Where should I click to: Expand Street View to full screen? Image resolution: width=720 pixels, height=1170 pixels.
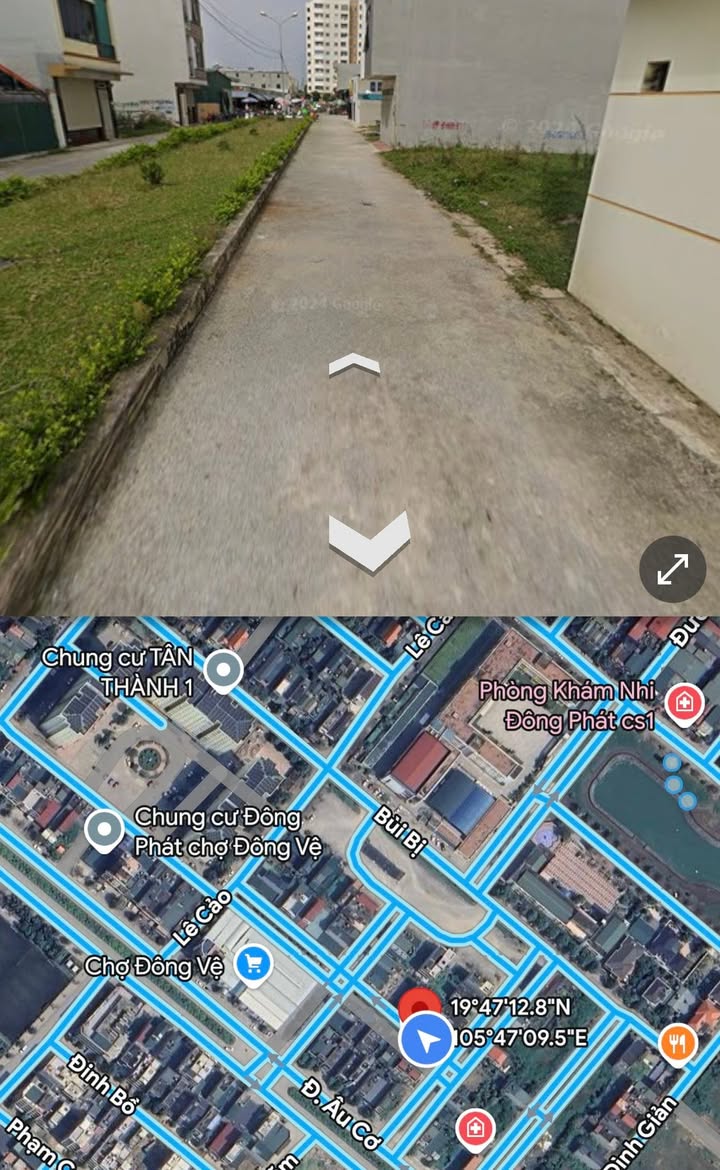click(672, 569)
